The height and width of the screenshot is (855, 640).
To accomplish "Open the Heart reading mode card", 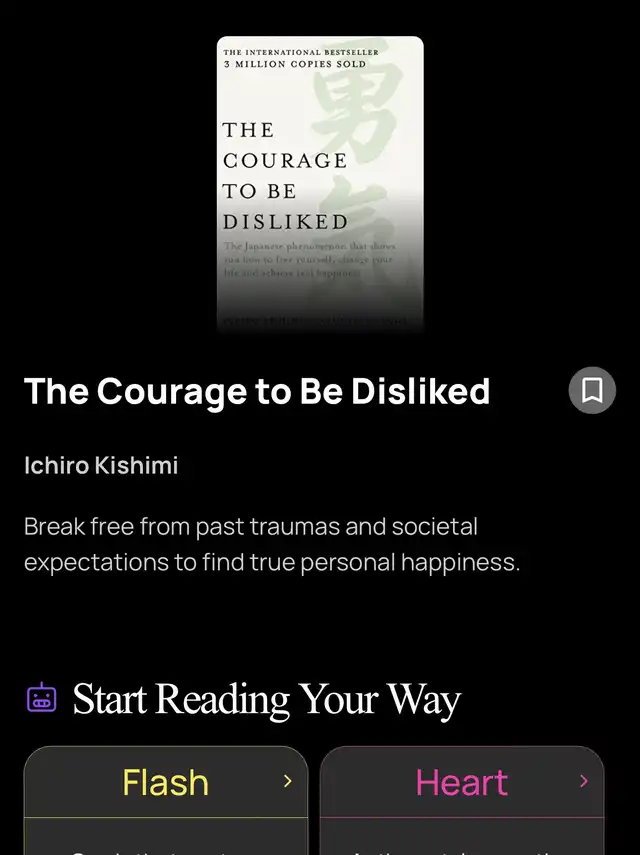I will point(462,800).
